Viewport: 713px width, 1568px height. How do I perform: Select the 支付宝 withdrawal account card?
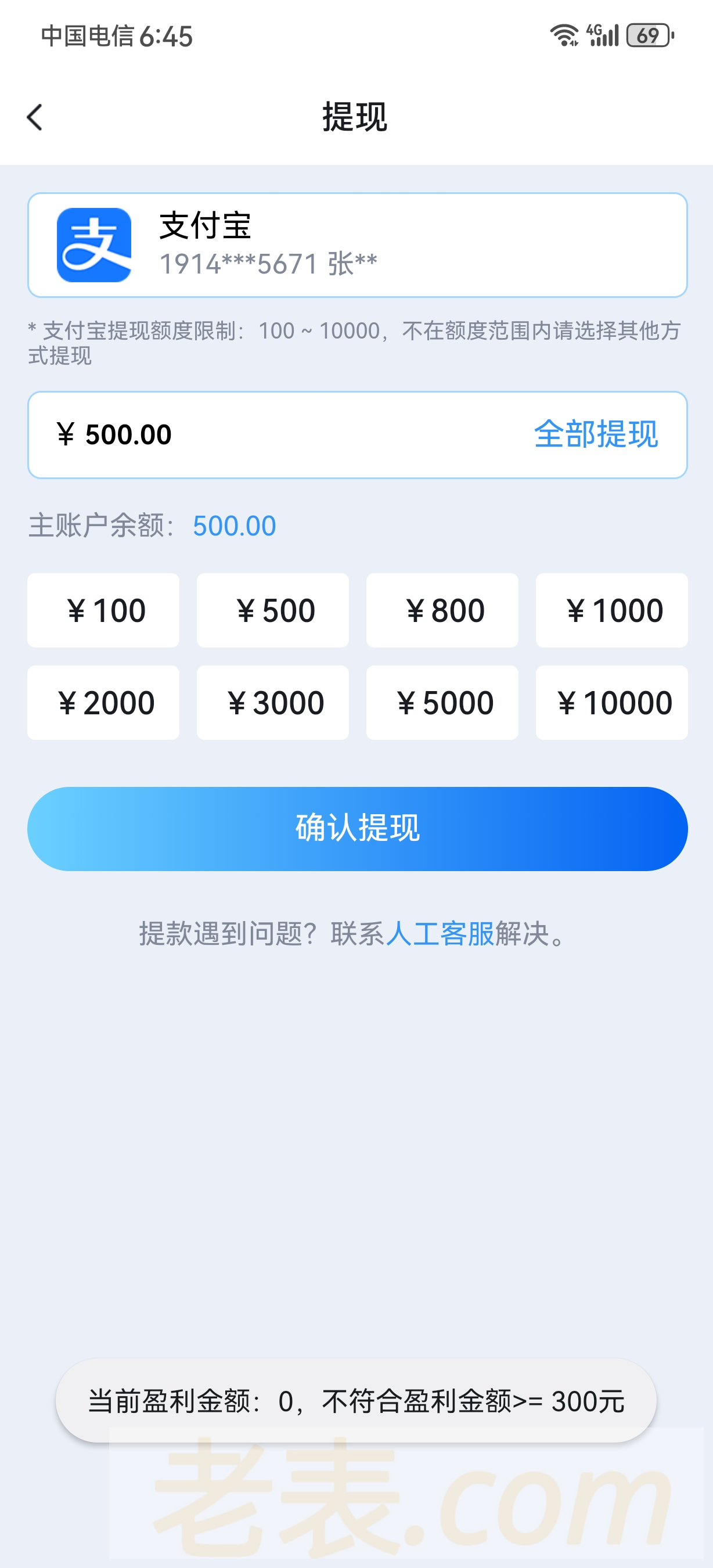pos(357,244)
